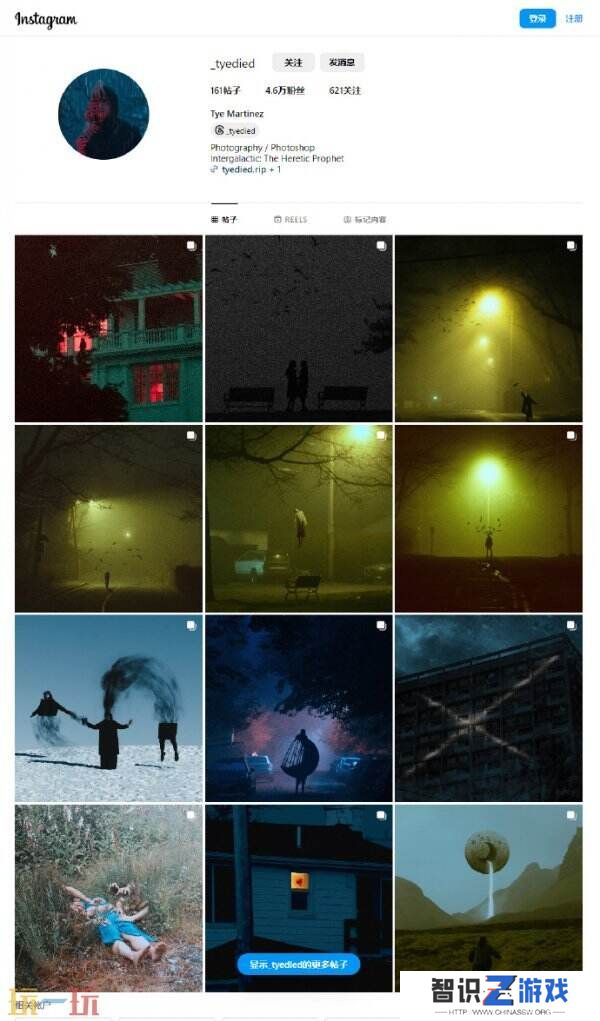Open the 161帖子 posts count
Image resolution: width=600 pixels, height=1021 pixels.
pos(225,91)
